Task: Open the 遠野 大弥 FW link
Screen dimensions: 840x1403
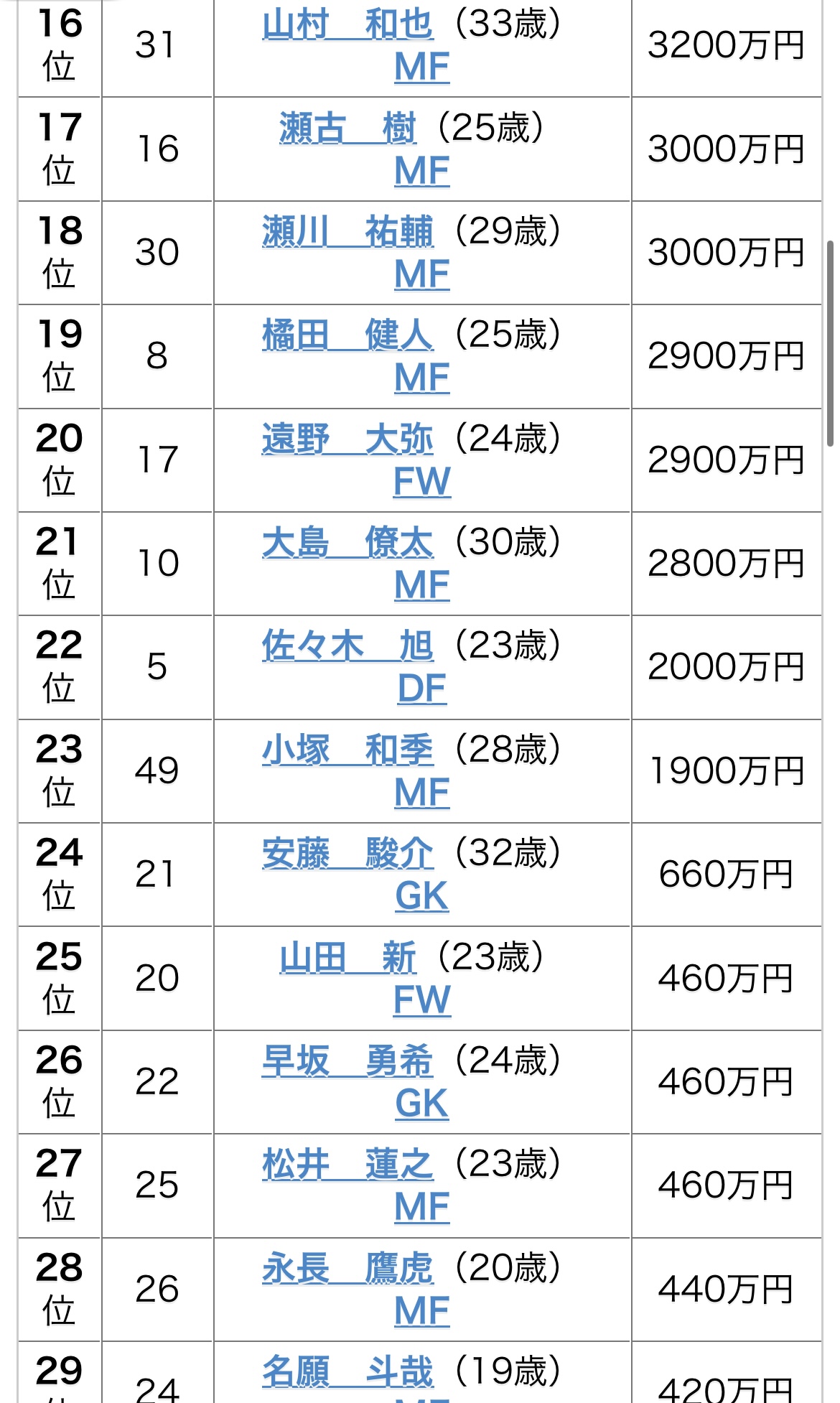Action: pyautogui.click(x=348, y=439)
